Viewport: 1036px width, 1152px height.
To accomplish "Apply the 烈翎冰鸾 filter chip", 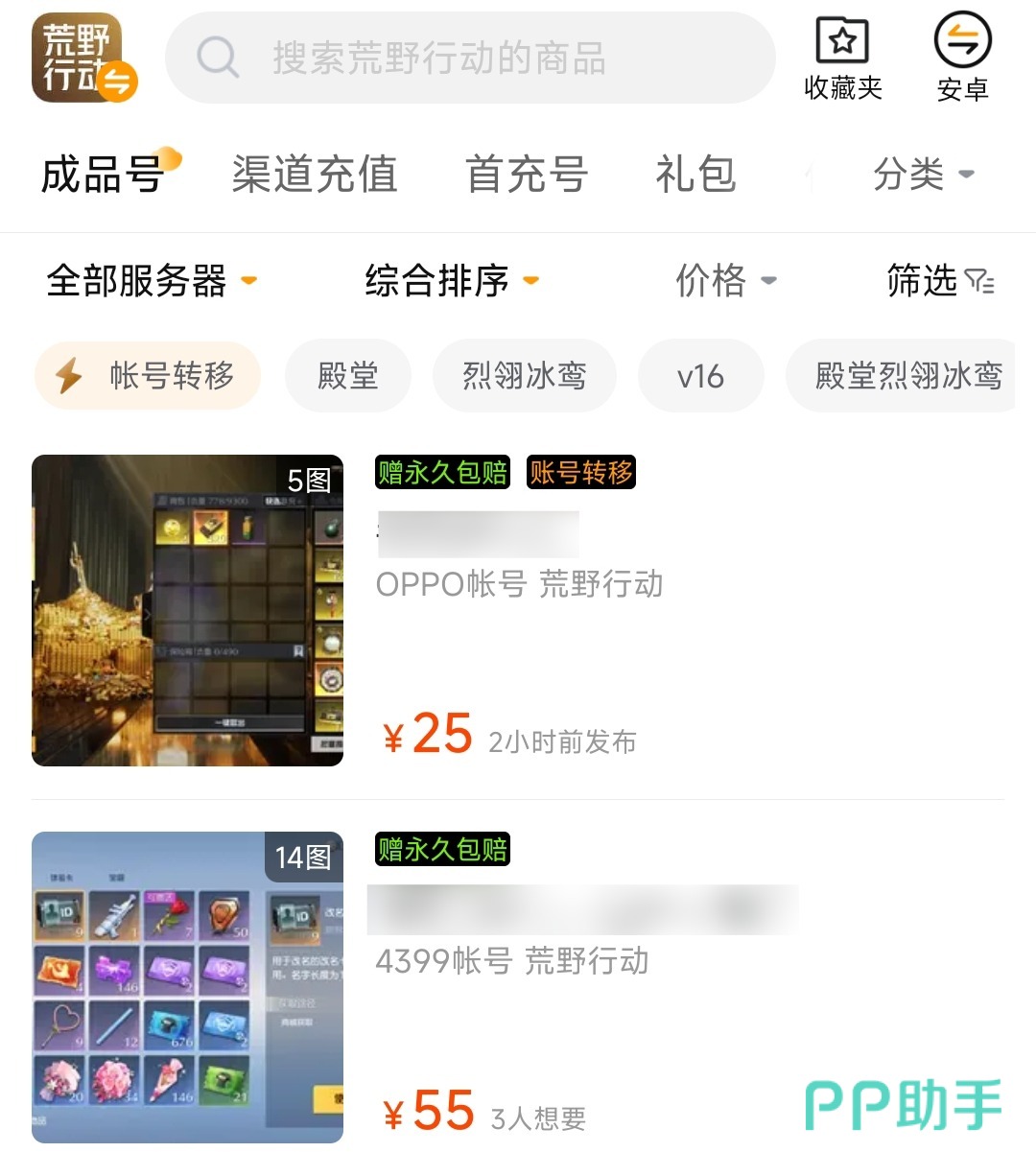I will tap(524, 375).
